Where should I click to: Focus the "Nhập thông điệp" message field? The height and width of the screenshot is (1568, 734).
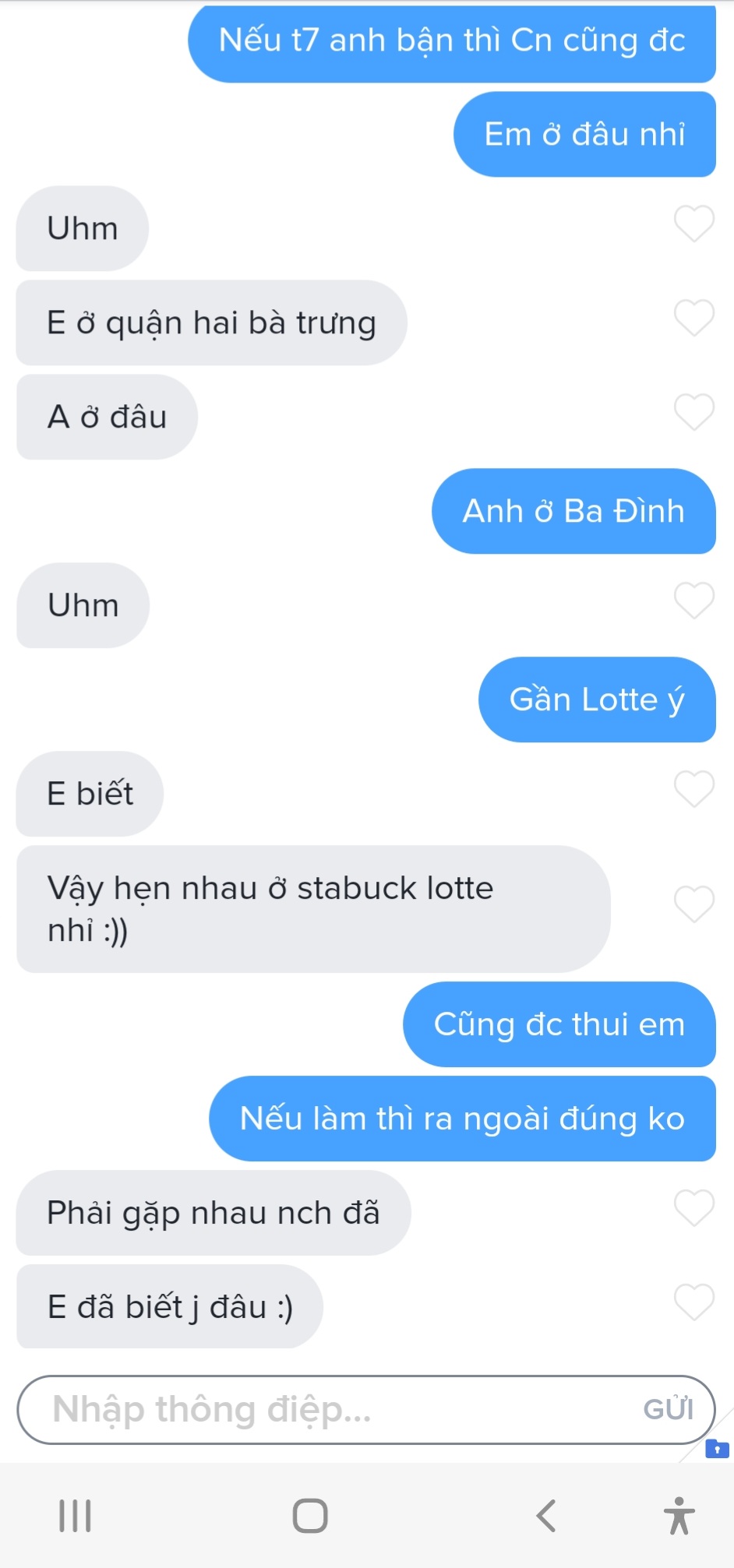point(327,1410)
